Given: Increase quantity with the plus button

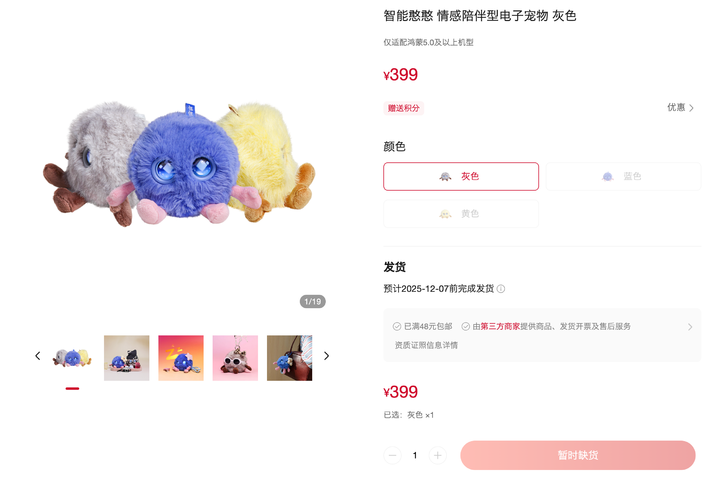Looking at the screenshot, I should click(437, 455).
